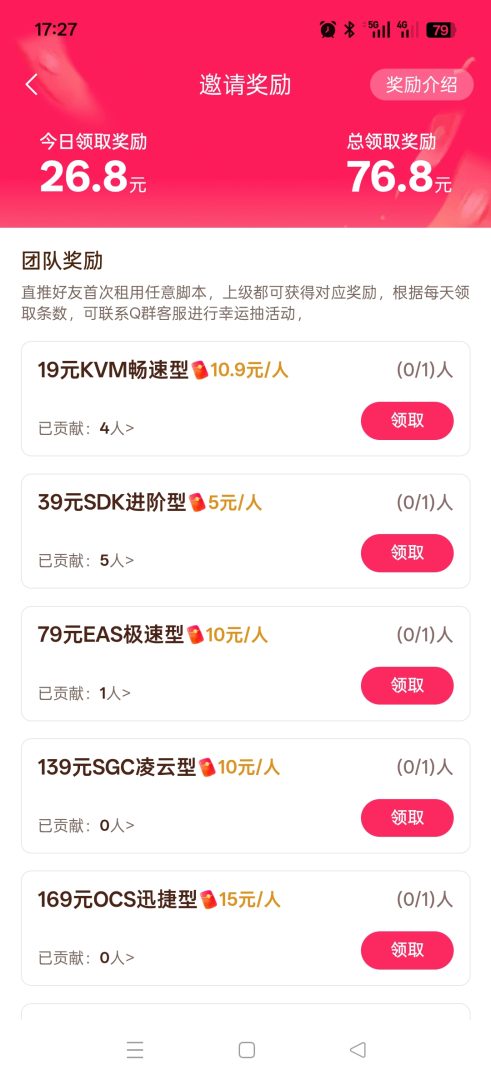Claim the 39元SDK进阶型 reward

(407, 553)
